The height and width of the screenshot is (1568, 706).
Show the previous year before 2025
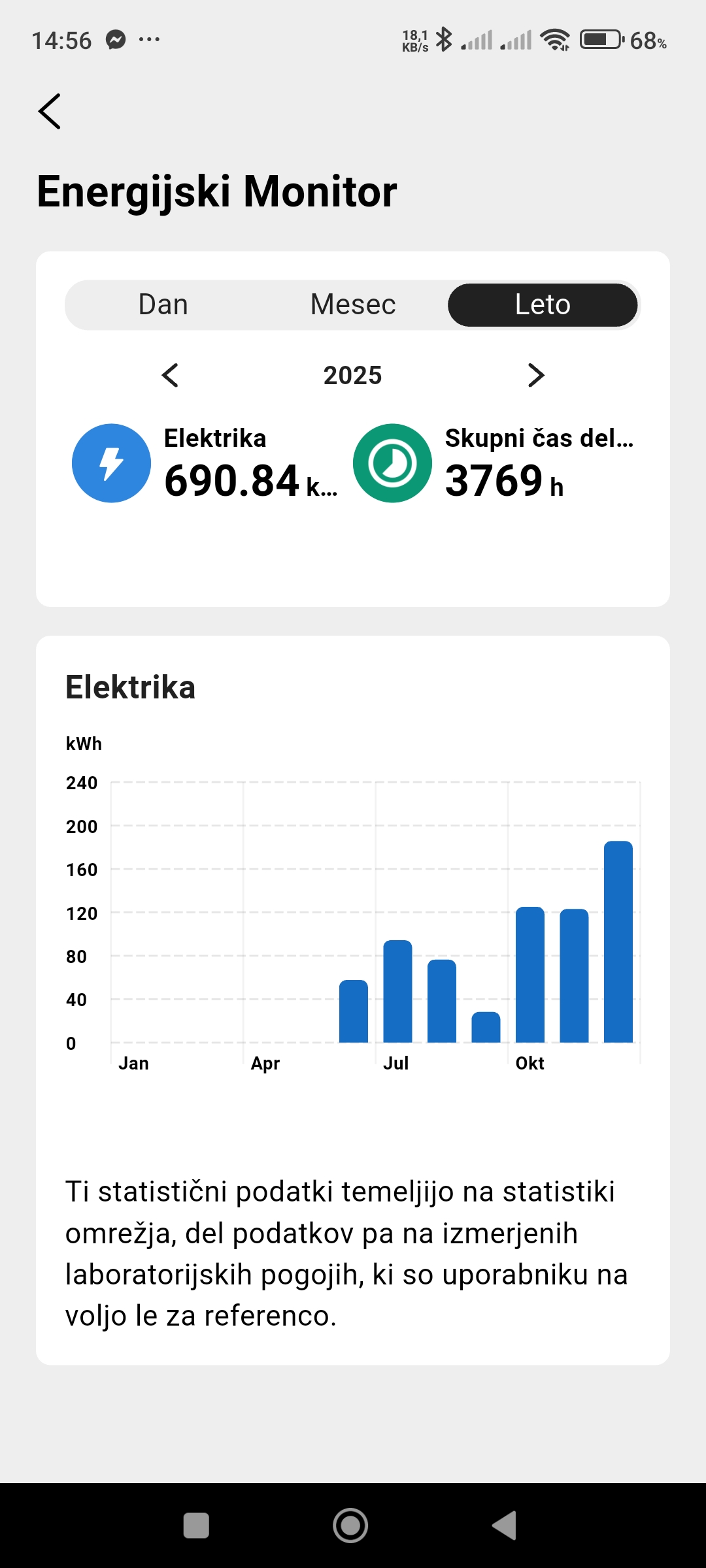[x=170, y=375]
